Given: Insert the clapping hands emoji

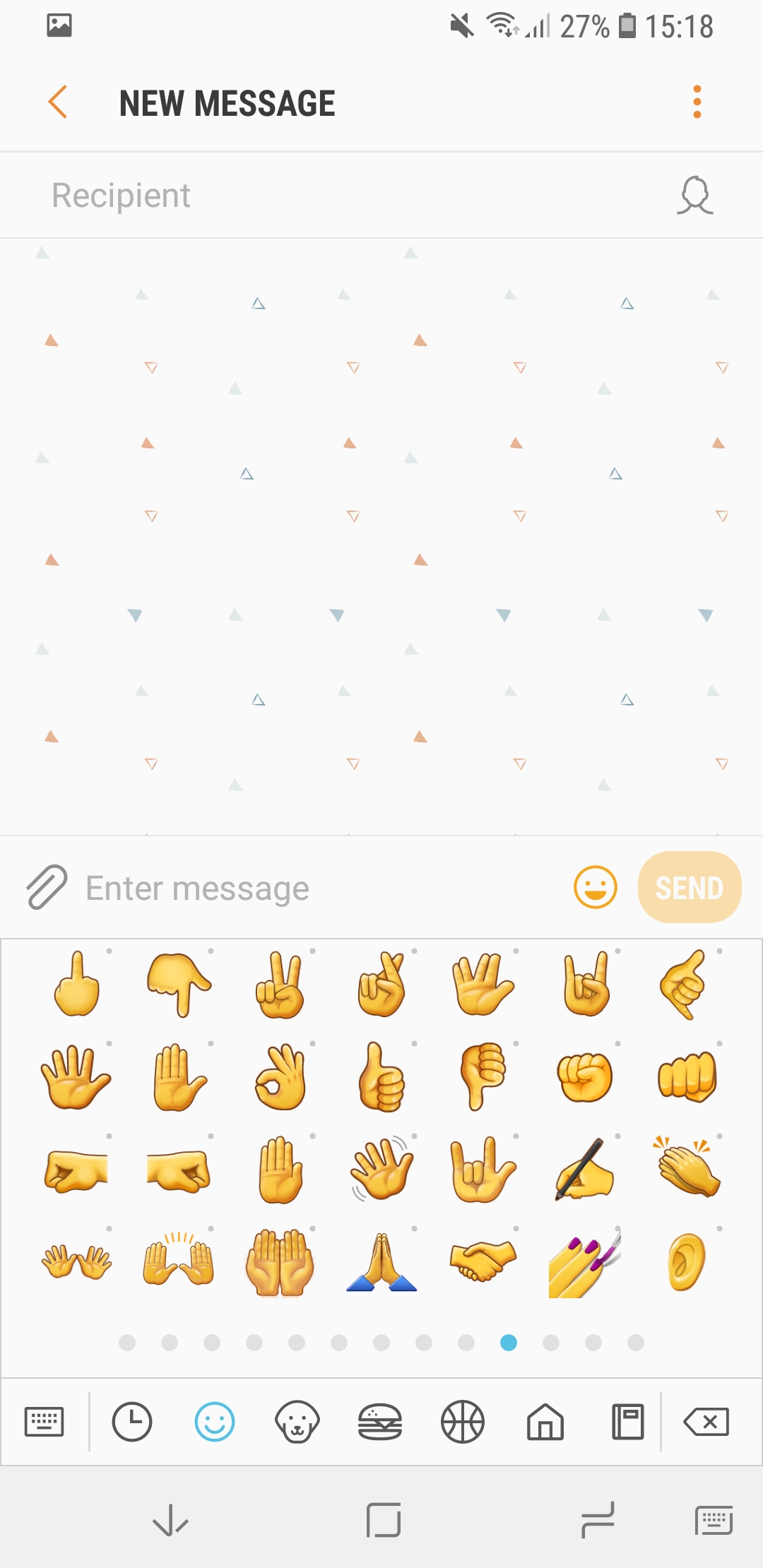Looking at the screenshot, I should [x=687, y=1167].
